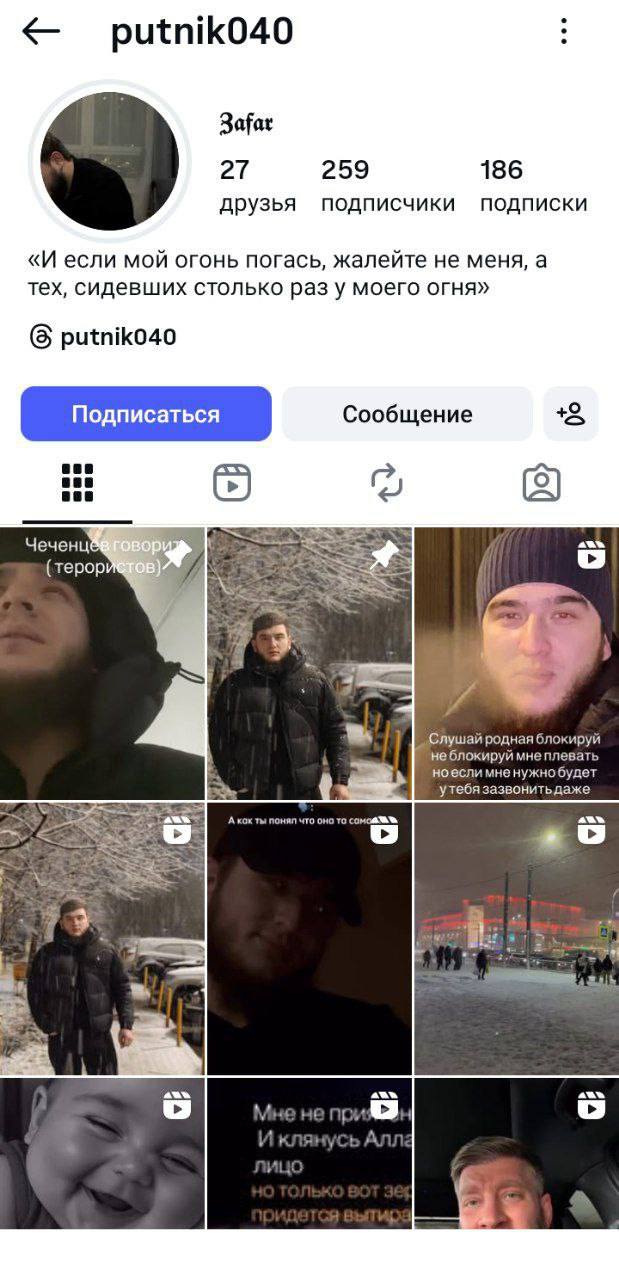Image resolution: width=619 pixels, height=1280 pixels.
Task: Tap the Подписаться button
Action: click(146, 414)
